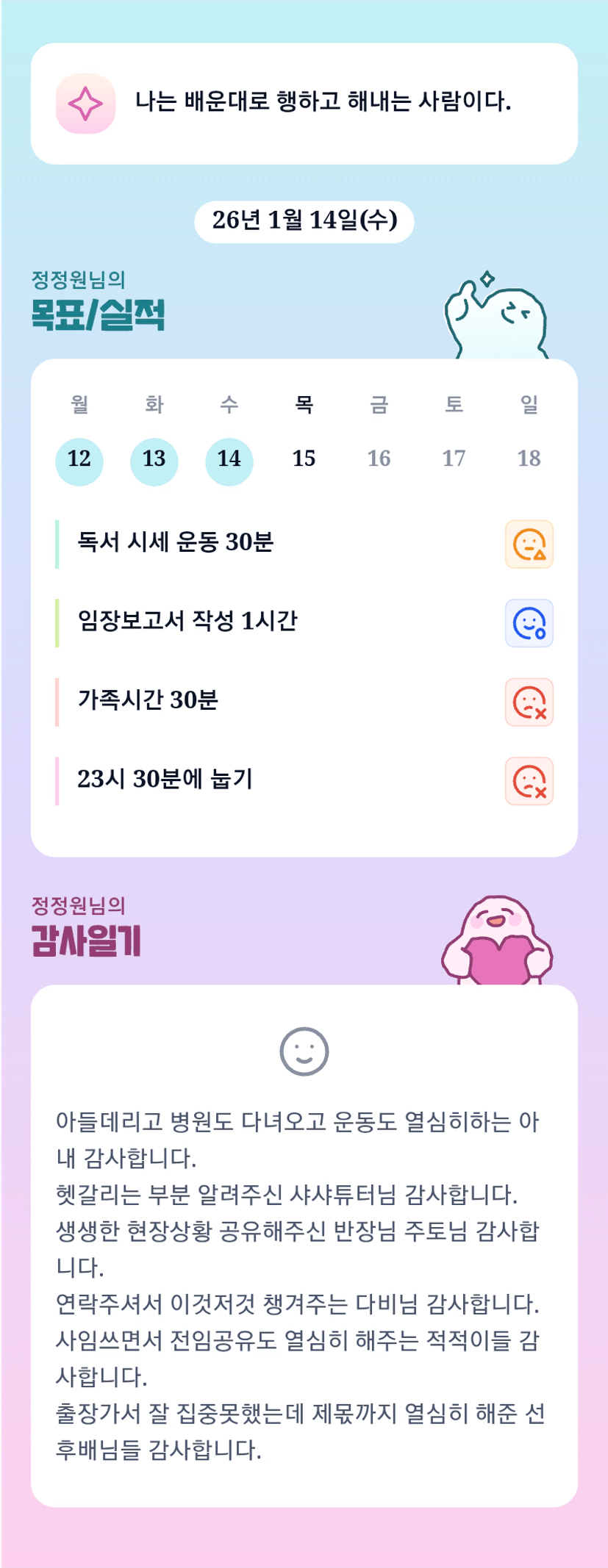The height and width of the screenshot is (1568, 608).
Task: Select Thursday the 15th in the week
Action: pyautogui.click(x=304, y=459)
